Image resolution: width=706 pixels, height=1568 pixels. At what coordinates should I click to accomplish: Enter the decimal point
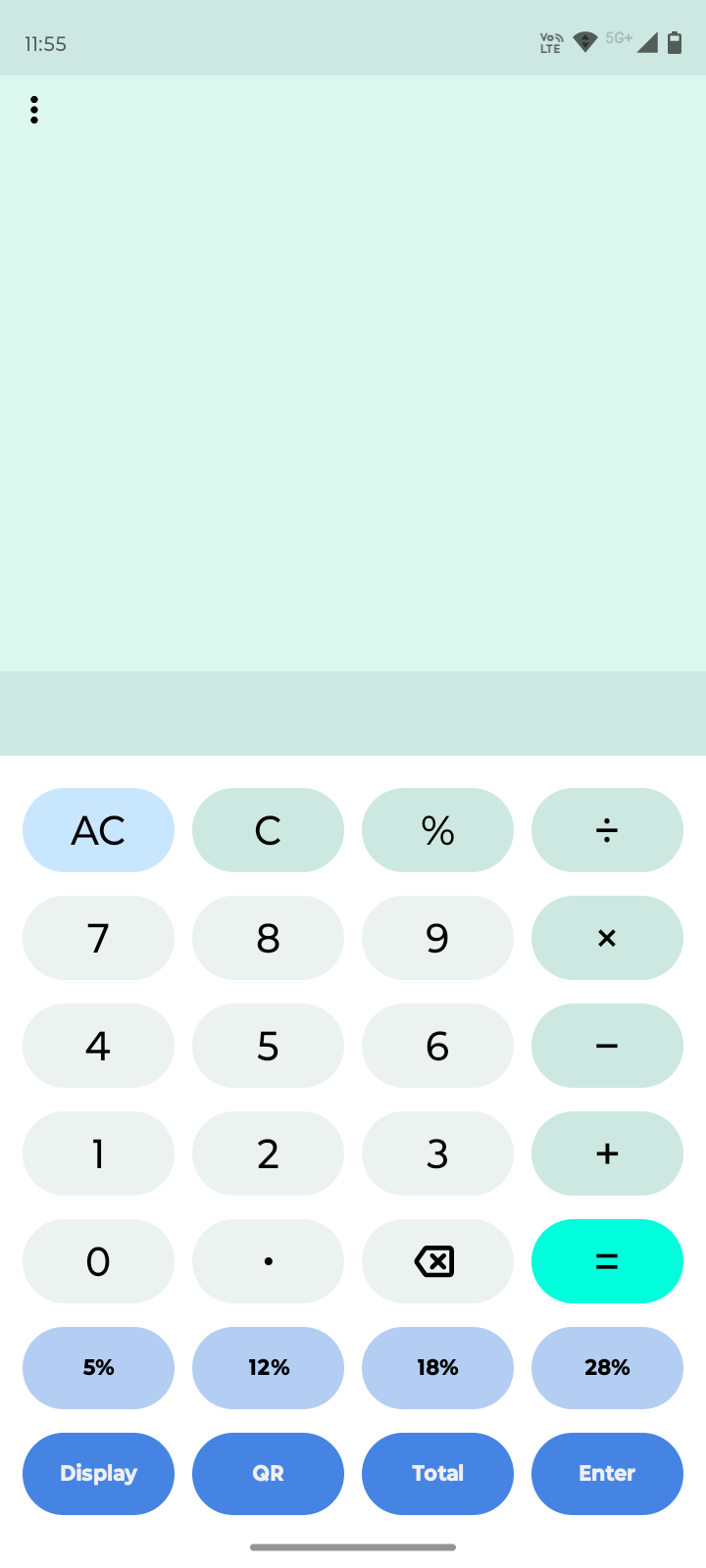pos(268,1261)
